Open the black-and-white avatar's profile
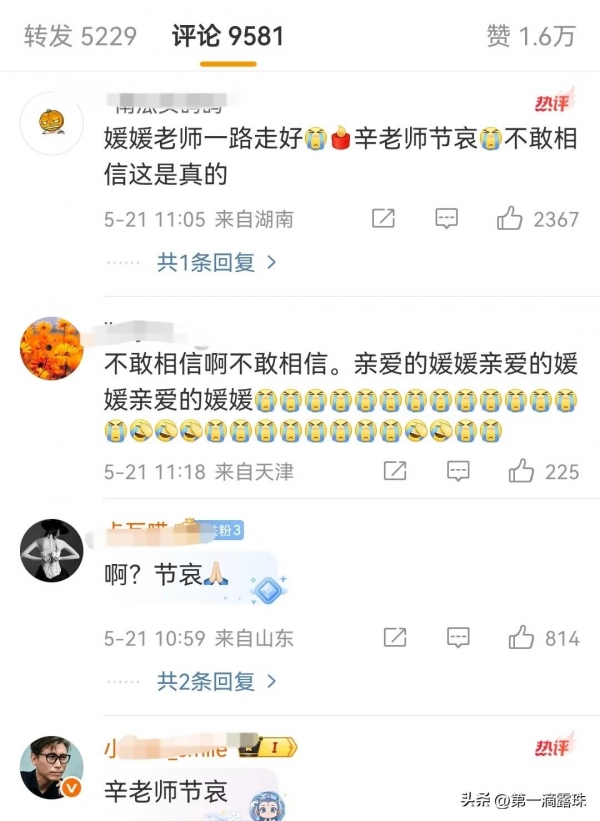This screenshot has height=821, width=600. point(51,550)
